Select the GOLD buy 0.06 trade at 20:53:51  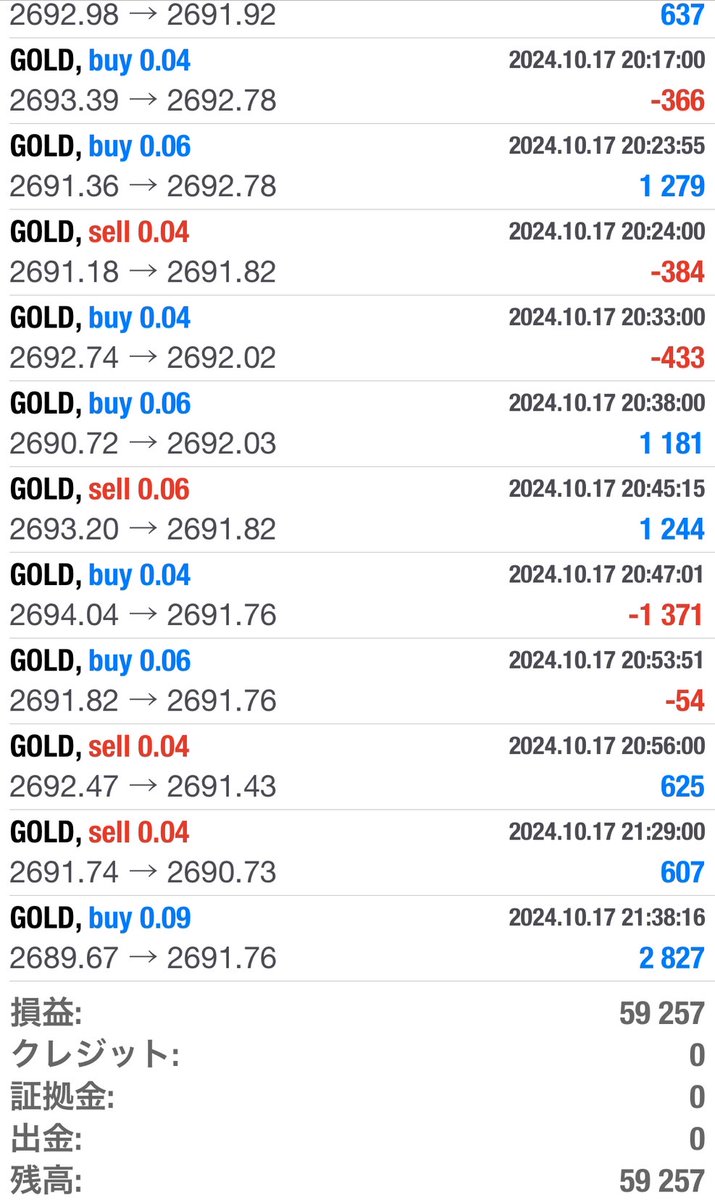click(x=357, y=682)
